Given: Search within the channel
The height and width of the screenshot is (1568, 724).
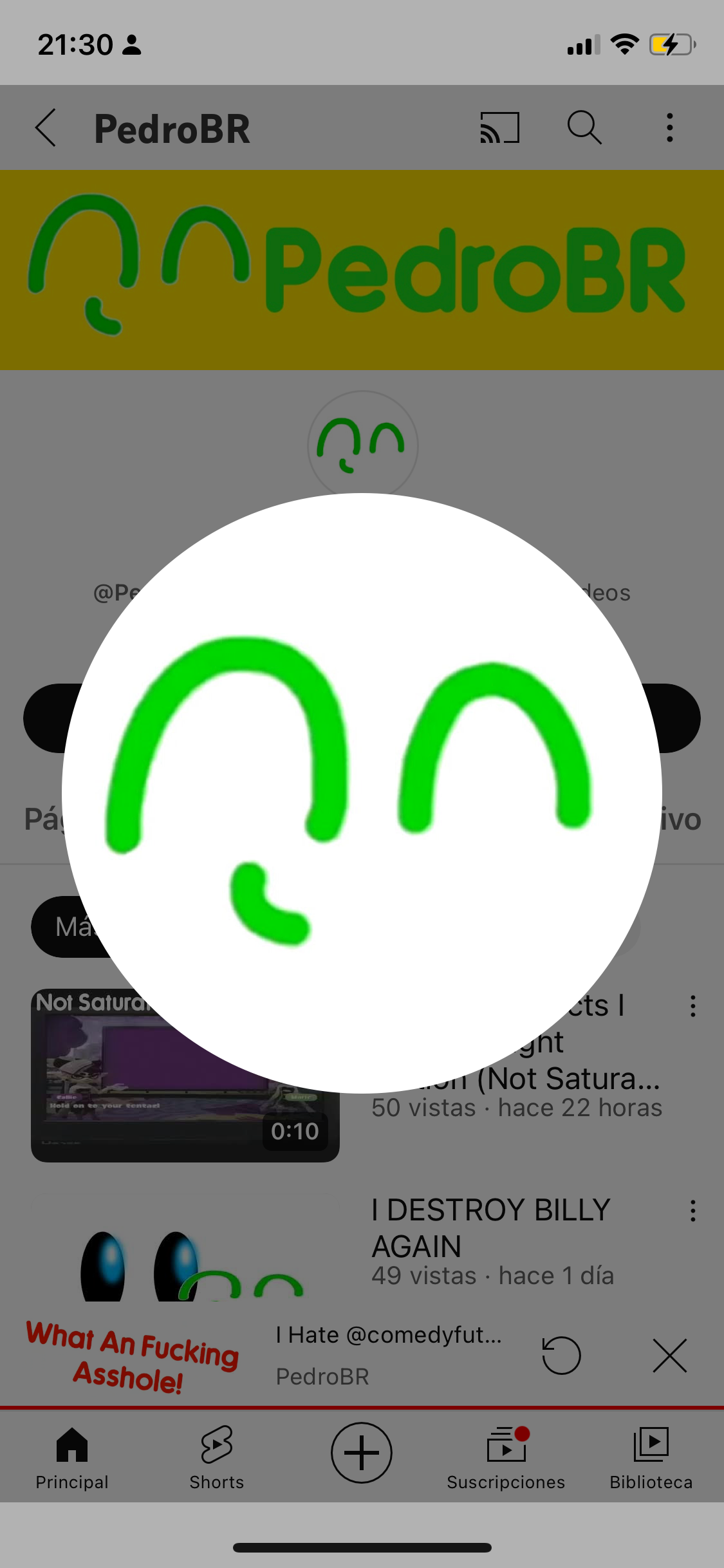Looking at the screenshot, I should pyautogui.click(x=584, y=127).
